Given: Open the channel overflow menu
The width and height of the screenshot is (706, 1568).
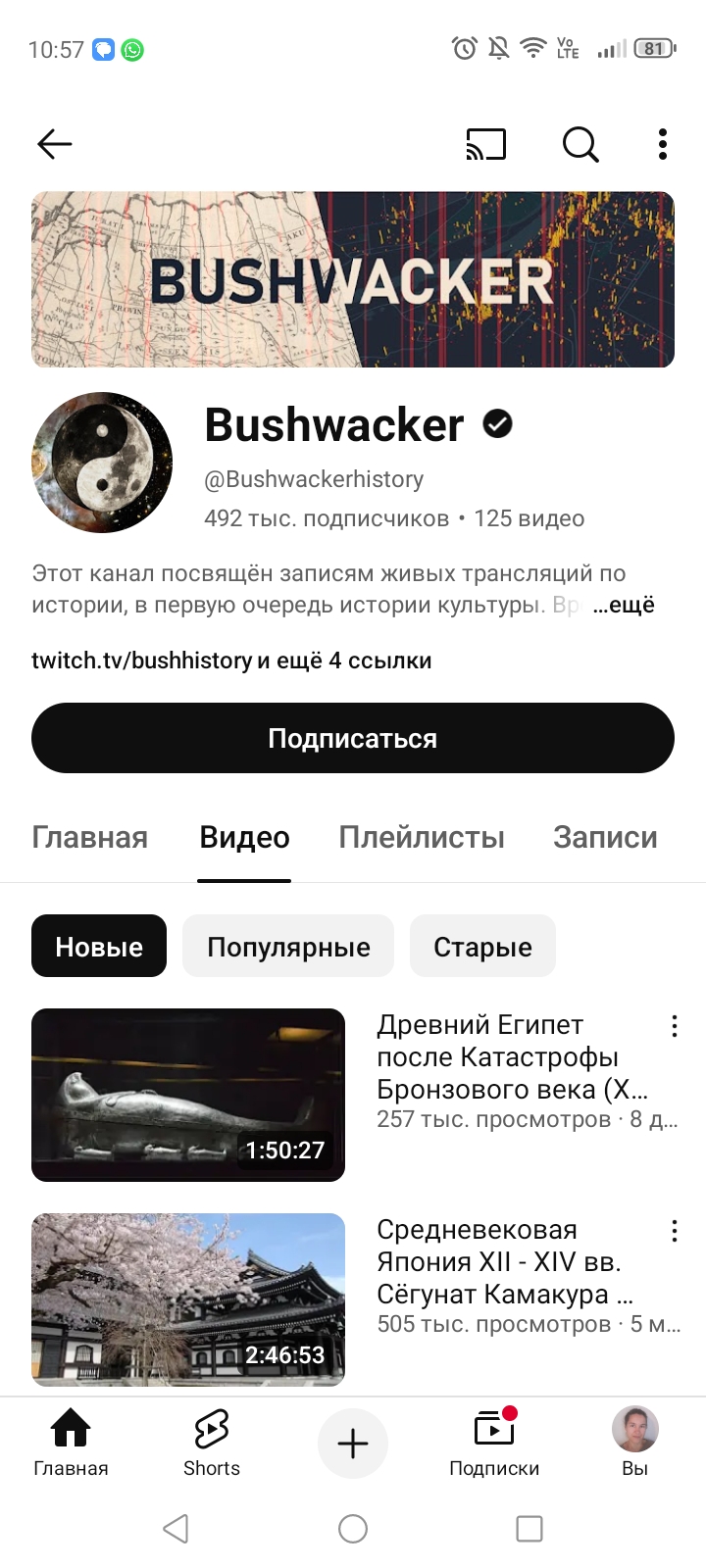Looking at the screenshot, I should tap(663, 144).
